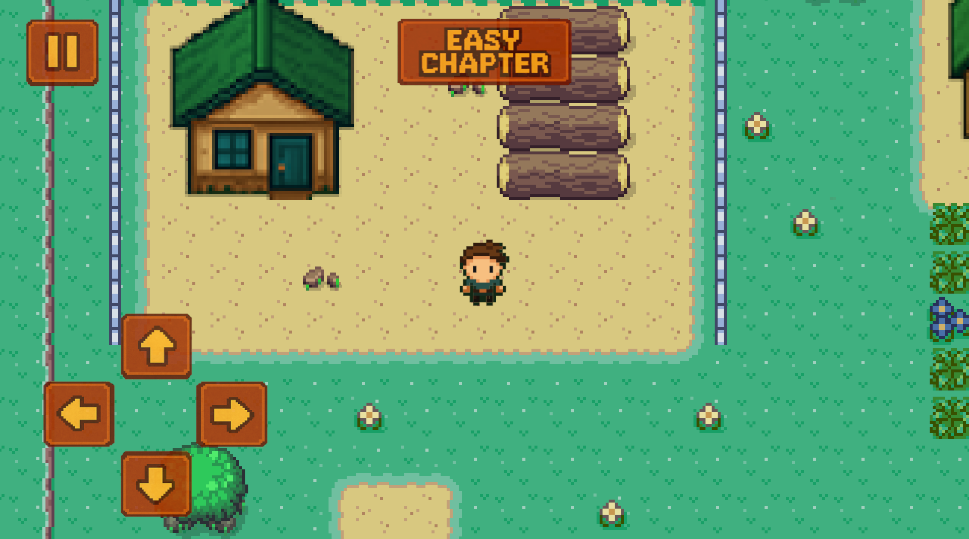Move the character left with the left arrow
This screenshot has height=539, width=969.
click(x=79, y=414)
